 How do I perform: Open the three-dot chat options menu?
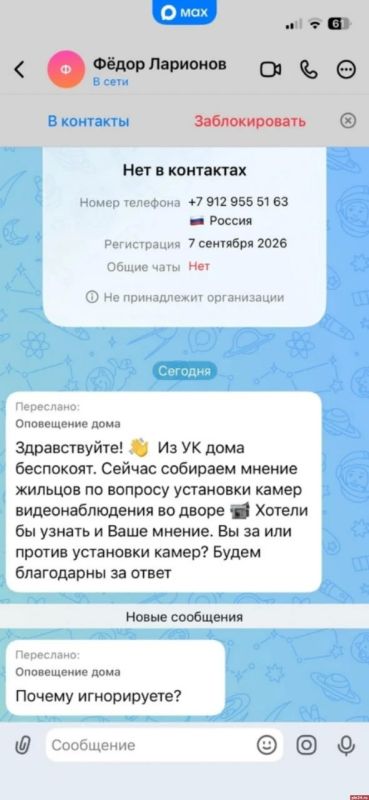pyautogui.click(x=347, y=70)
